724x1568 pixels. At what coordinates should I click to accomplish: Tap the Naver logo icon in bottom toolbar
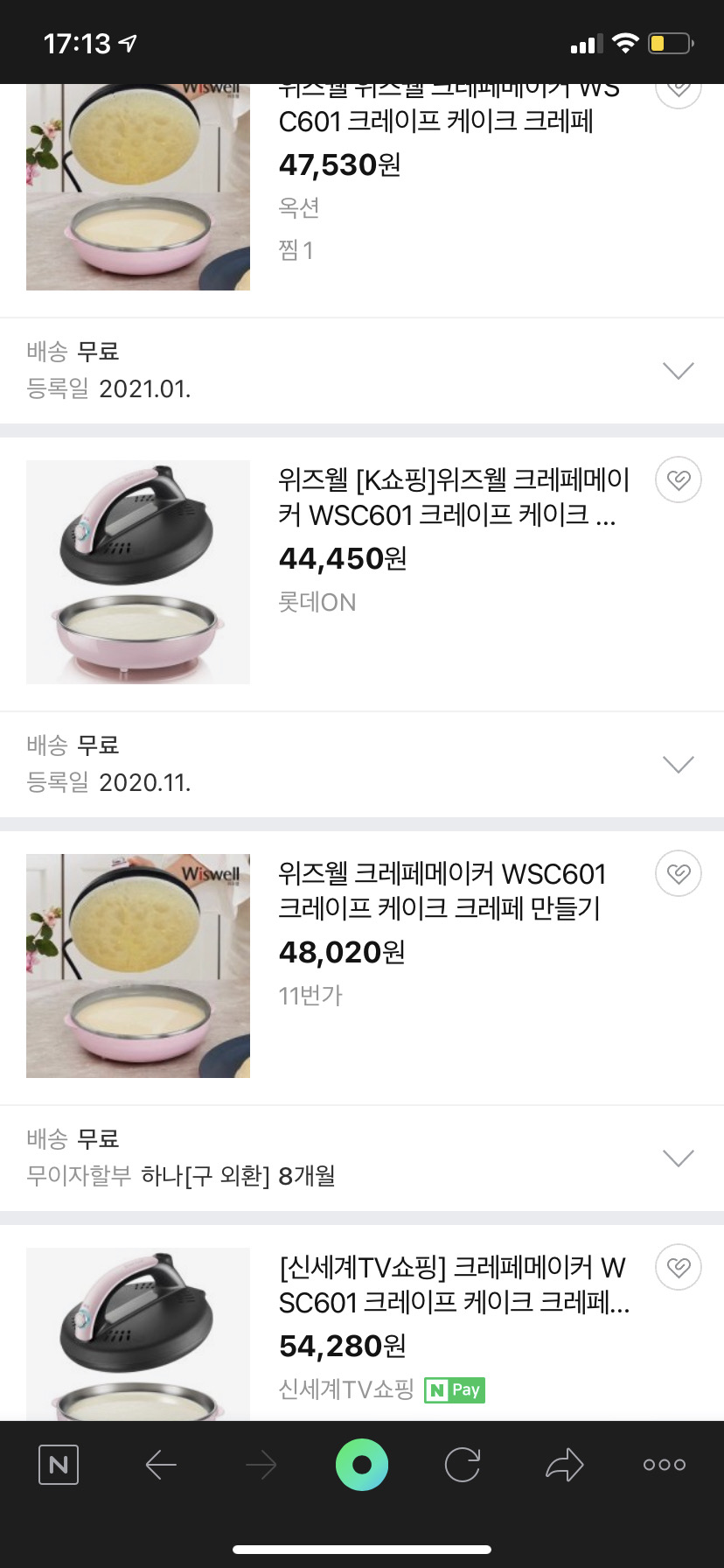(58, 1464)
